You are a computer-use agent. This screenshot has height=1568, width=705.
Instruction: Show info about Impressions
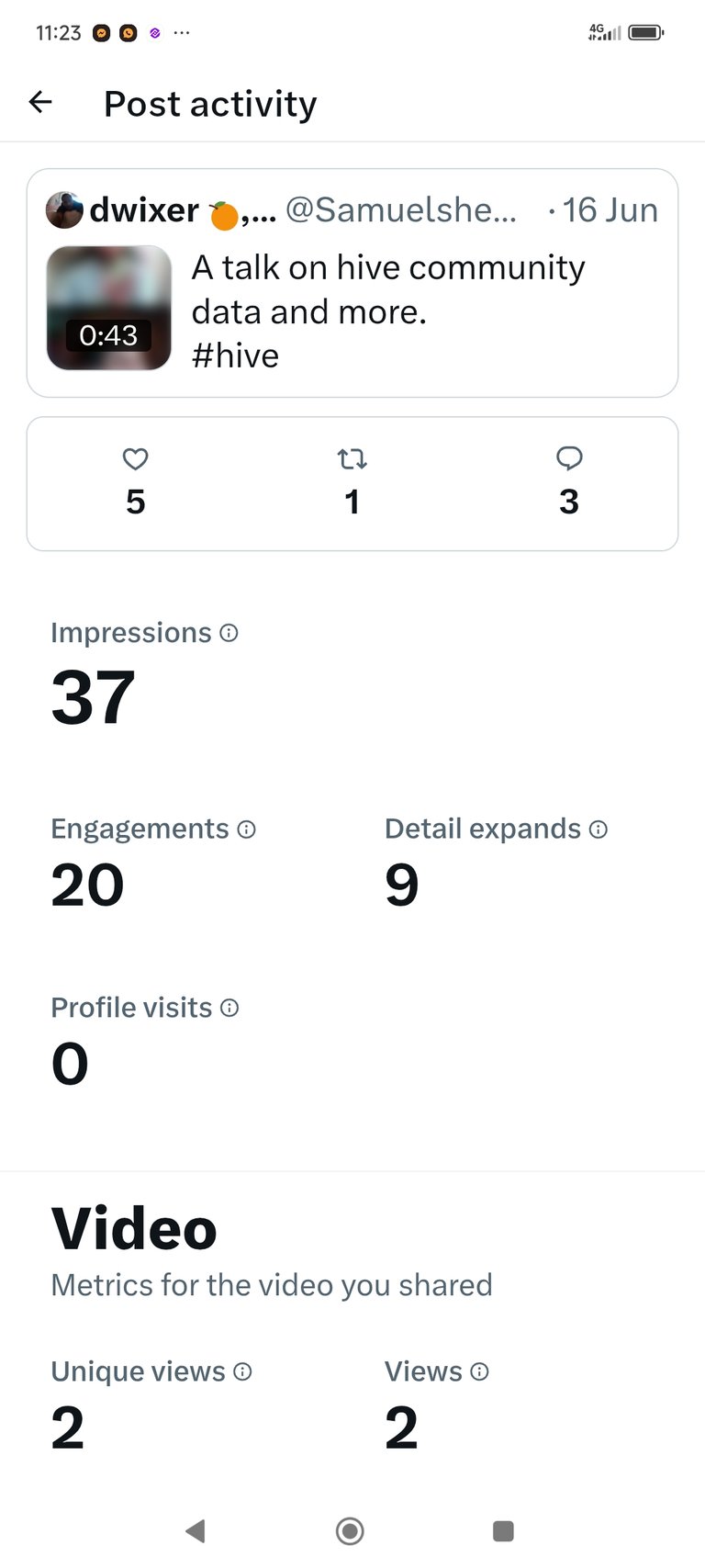229,633
